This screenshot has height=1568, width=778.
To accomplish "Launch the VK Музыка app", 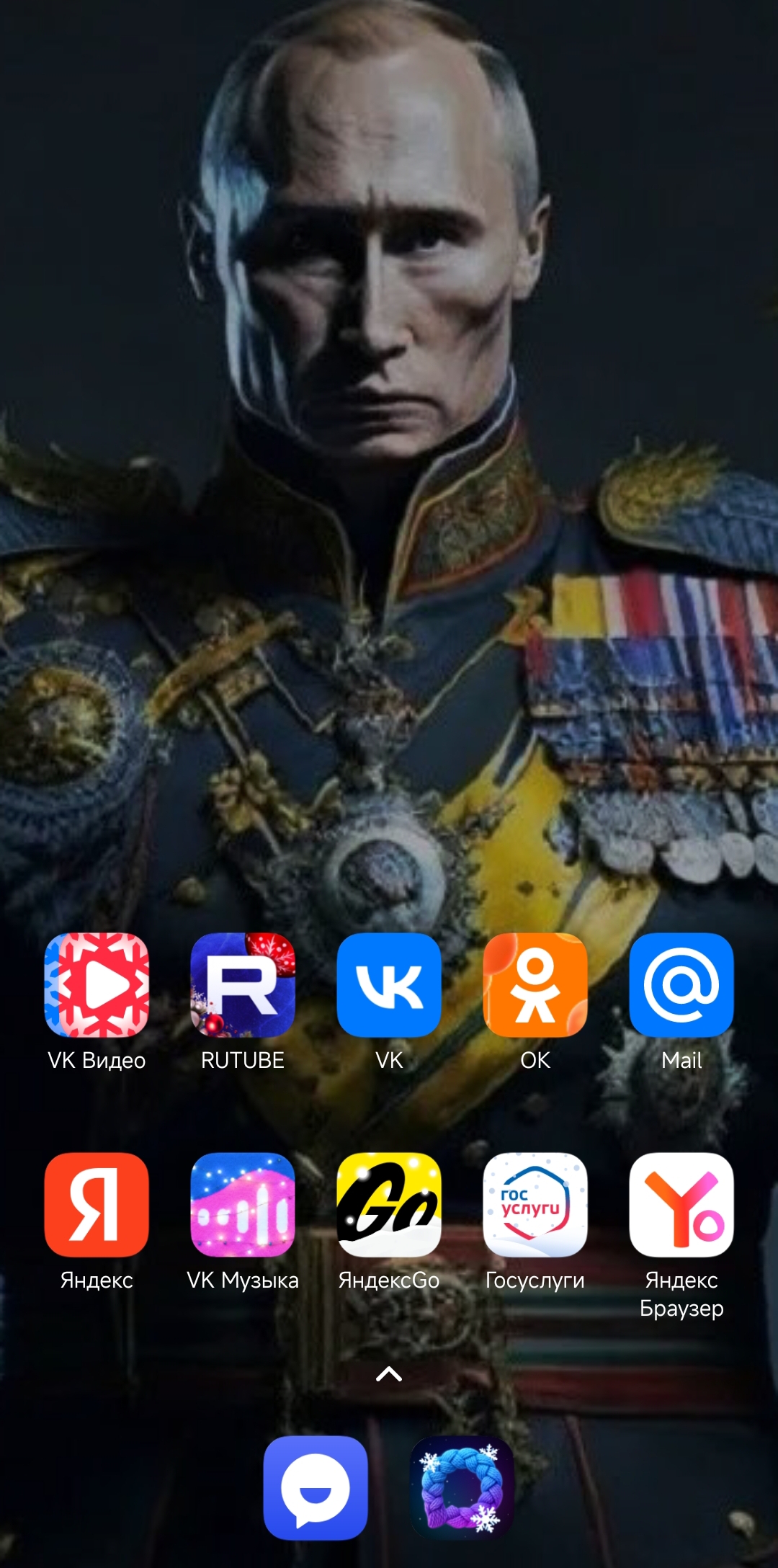I will coord(243,1205).
